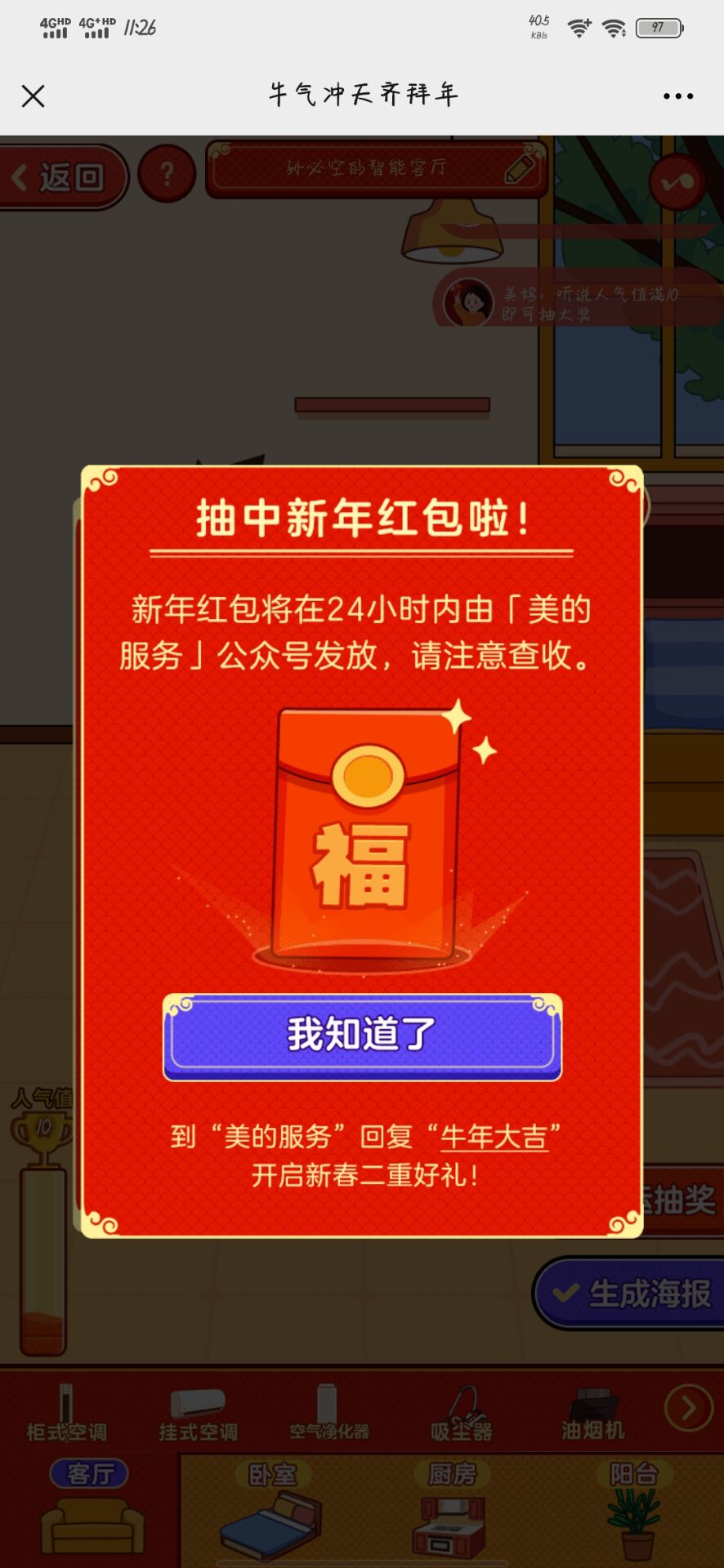Pick the 吸尘器 appliance
The height and width of the screenshot is (1568, 724).
(462, 1414)
